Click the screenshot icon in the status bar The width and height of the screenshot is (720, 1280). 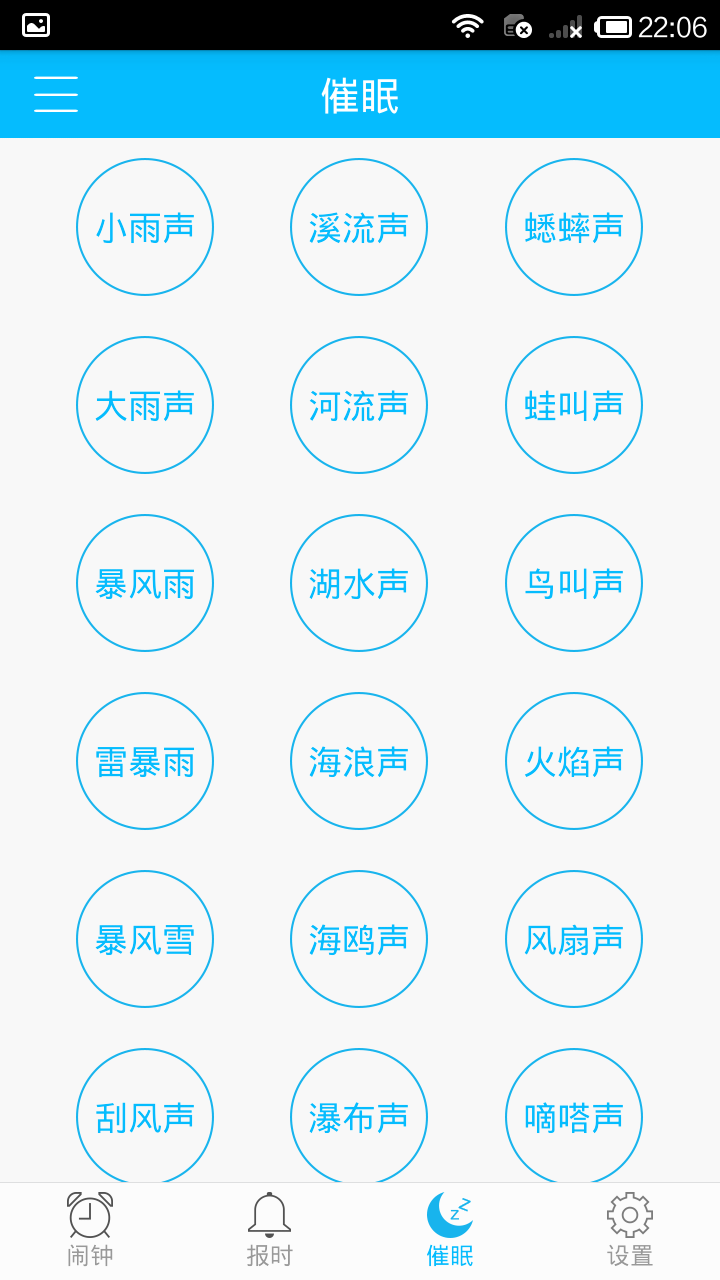click(36, 24)
